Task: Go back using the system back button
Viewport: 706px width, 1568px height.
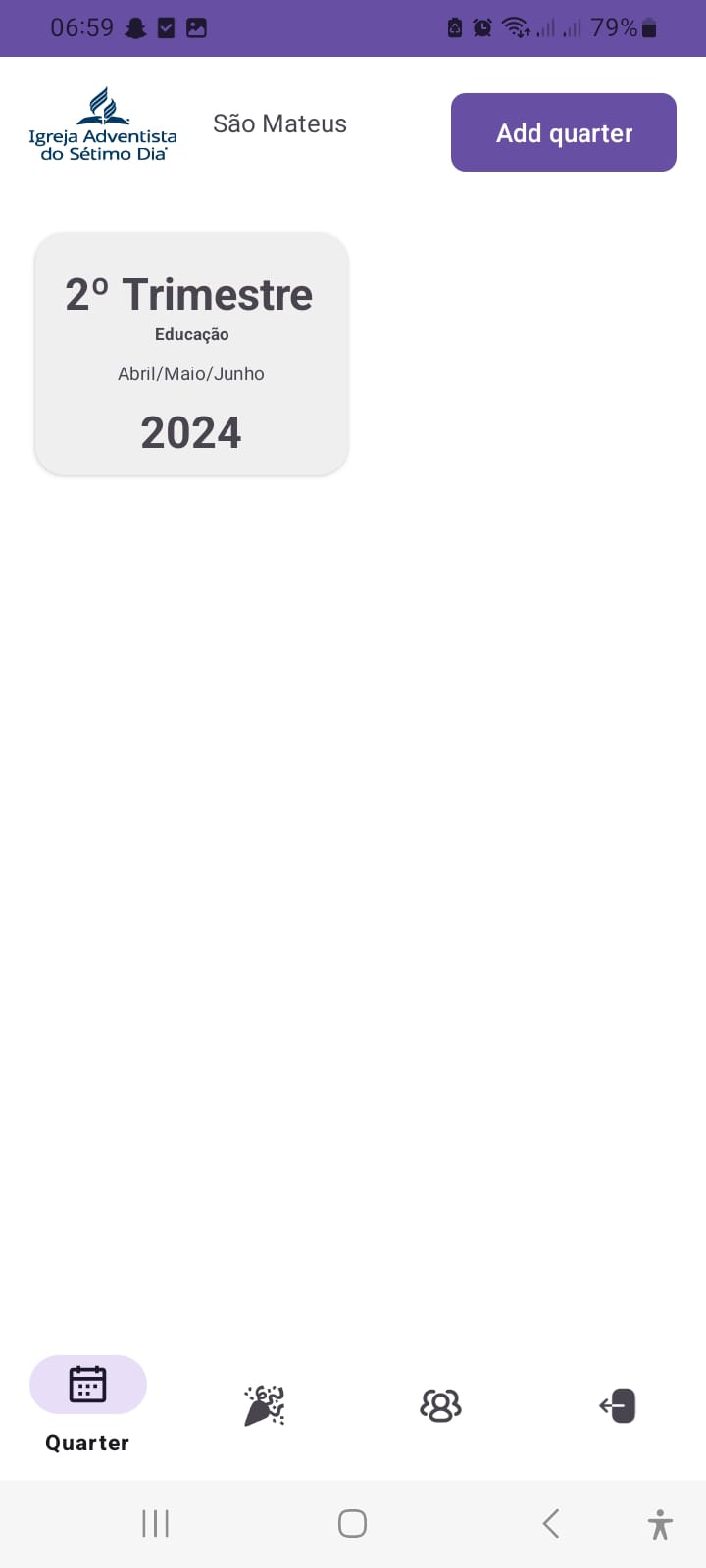Action: (551, 1523)
